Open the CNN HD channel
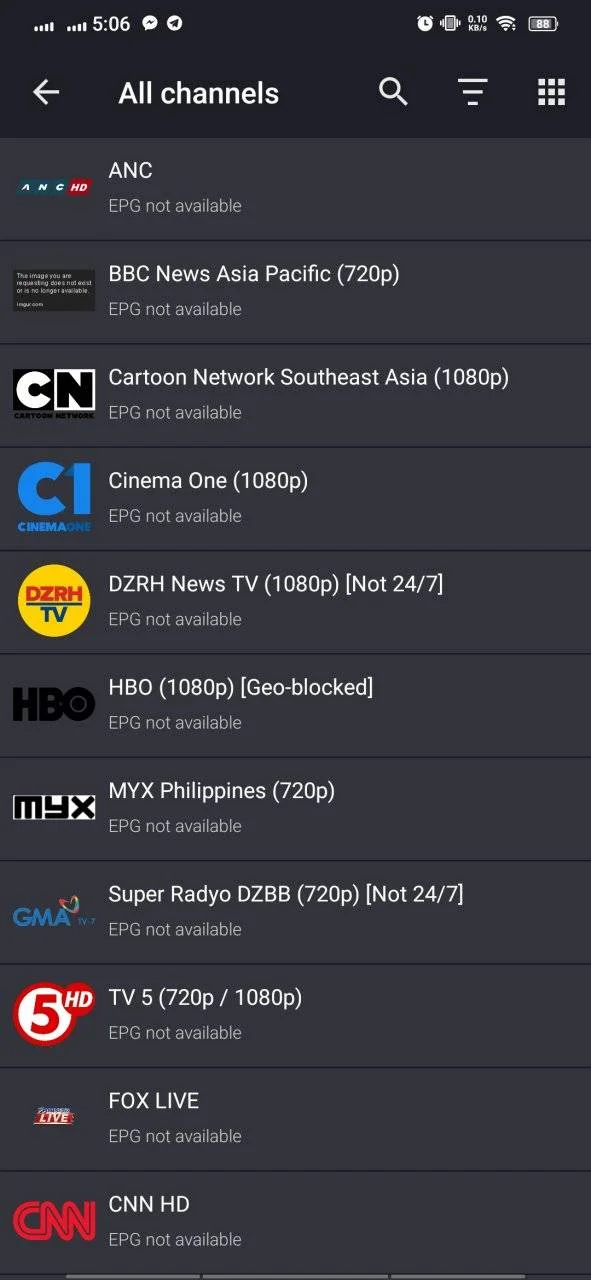 click(295, 1222)
